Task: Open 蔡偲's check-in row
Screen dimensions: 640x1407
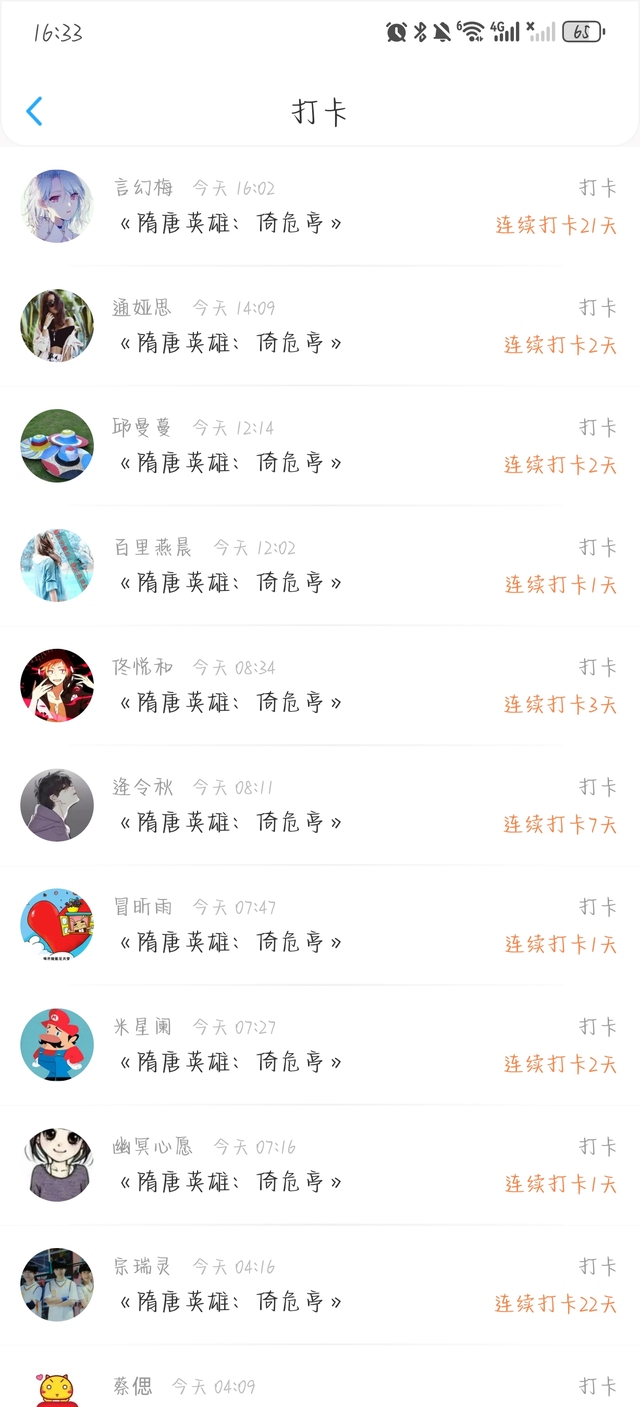Action: [320, 1388]
